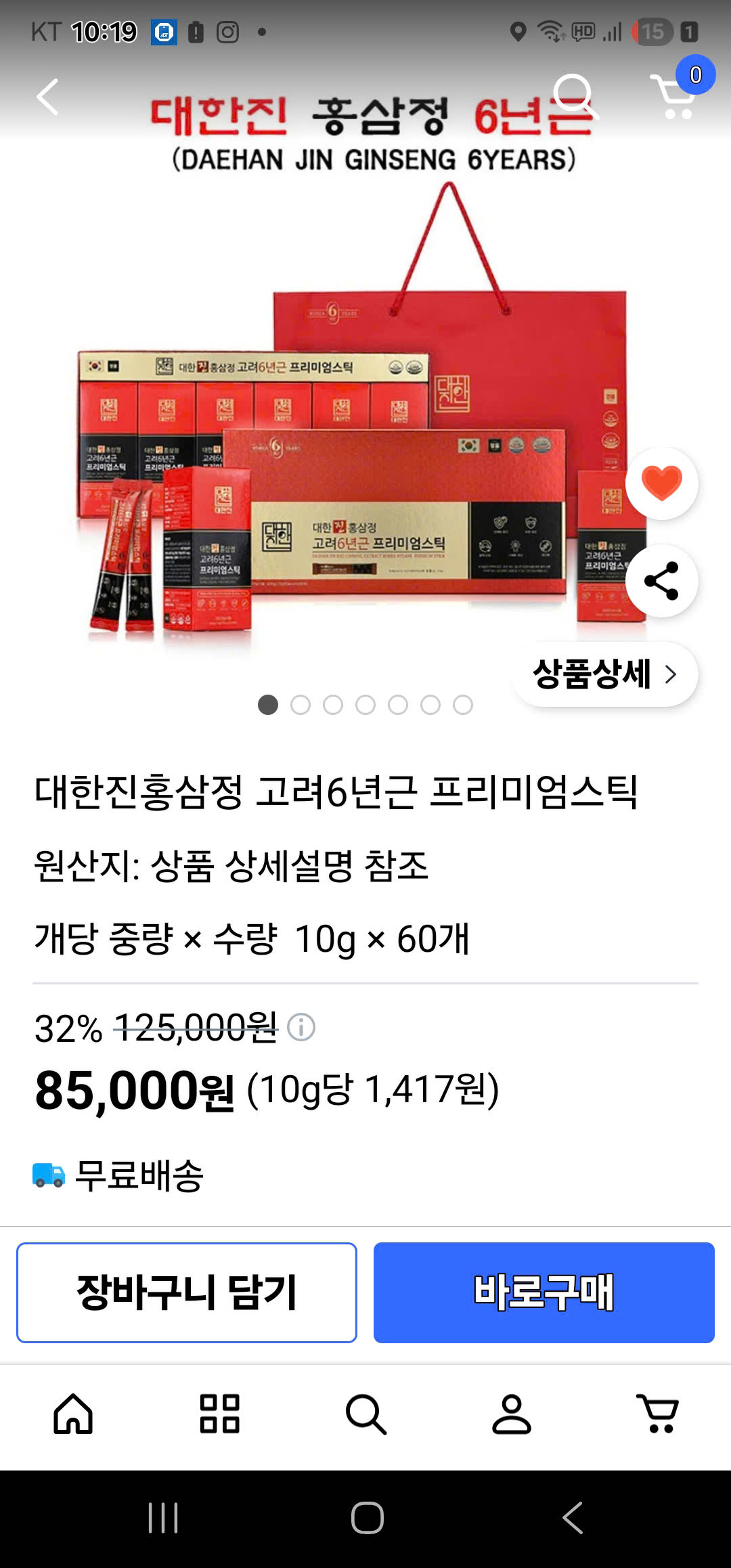This screenshot has height=1568, width=731.
Task: Tap the system back button
Action: 573,1518
